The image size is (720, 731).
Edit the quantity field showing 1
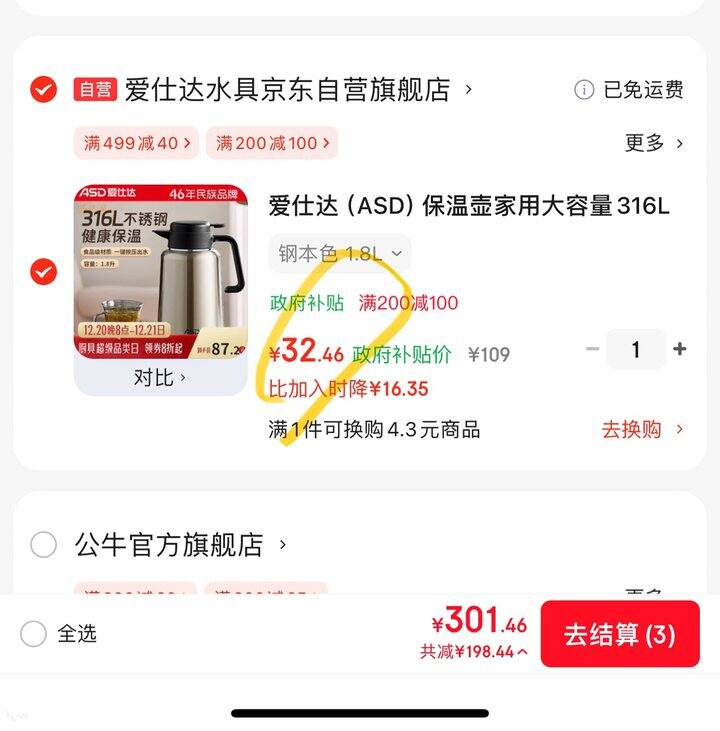tap(635, 349)
